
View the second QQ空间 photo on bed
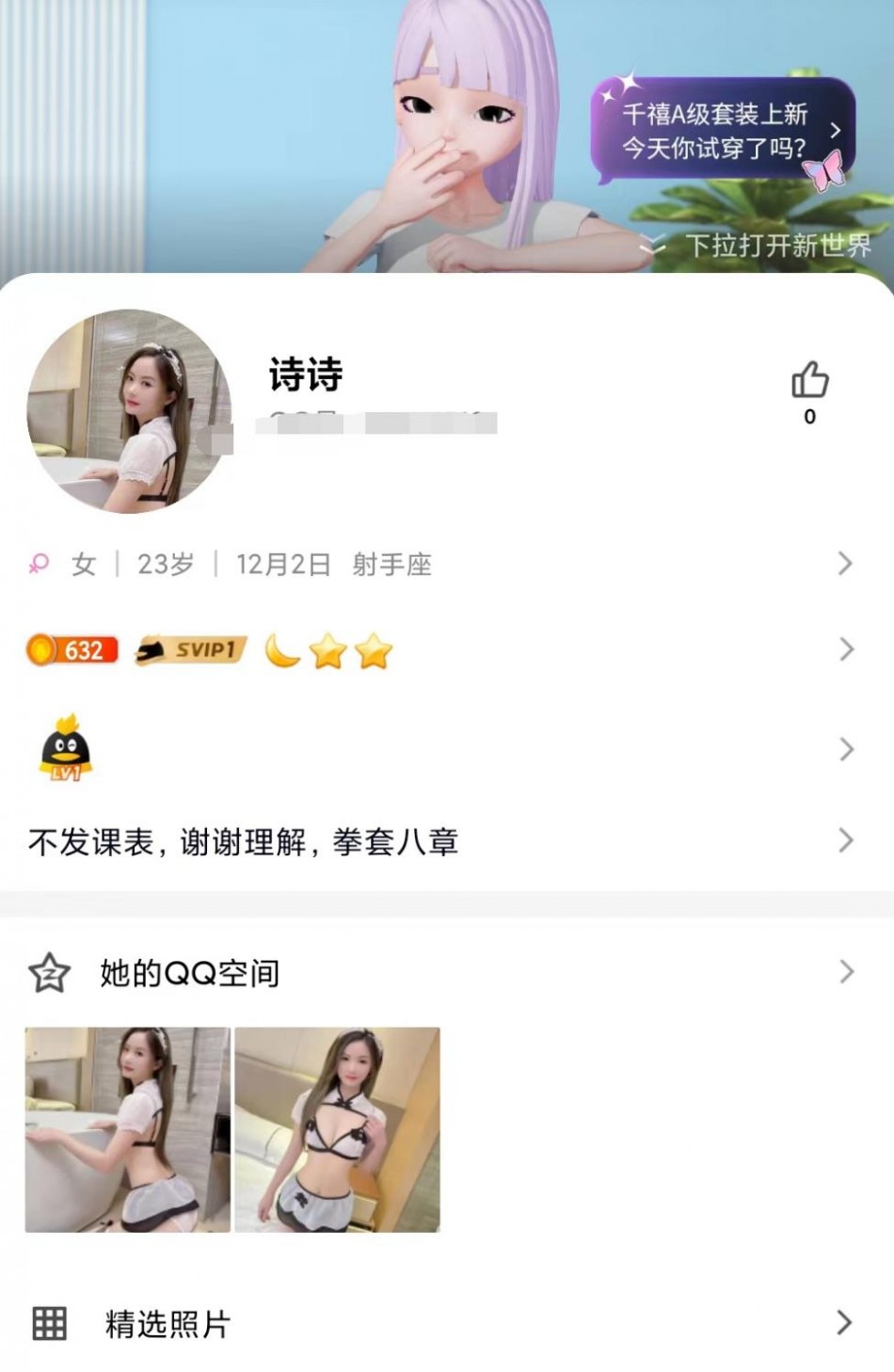pos(337,1129)
